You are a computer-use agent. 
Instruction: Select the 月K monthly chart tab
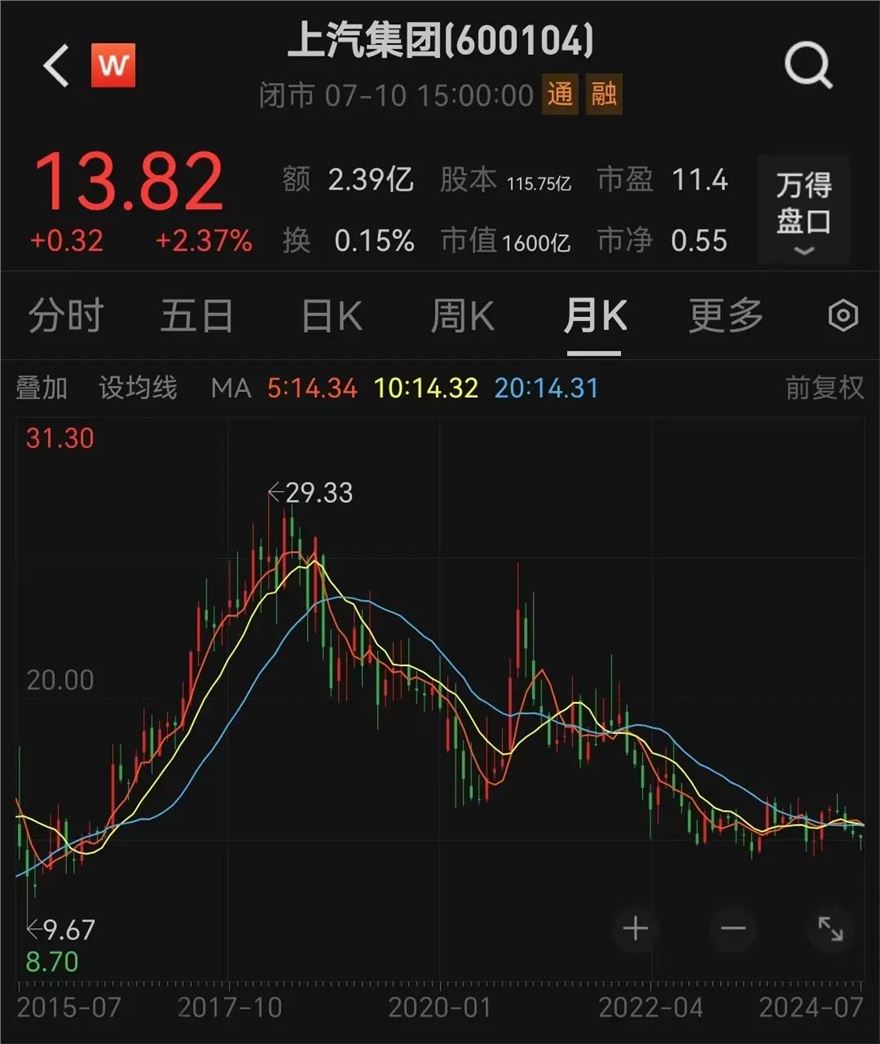[594, 316]
